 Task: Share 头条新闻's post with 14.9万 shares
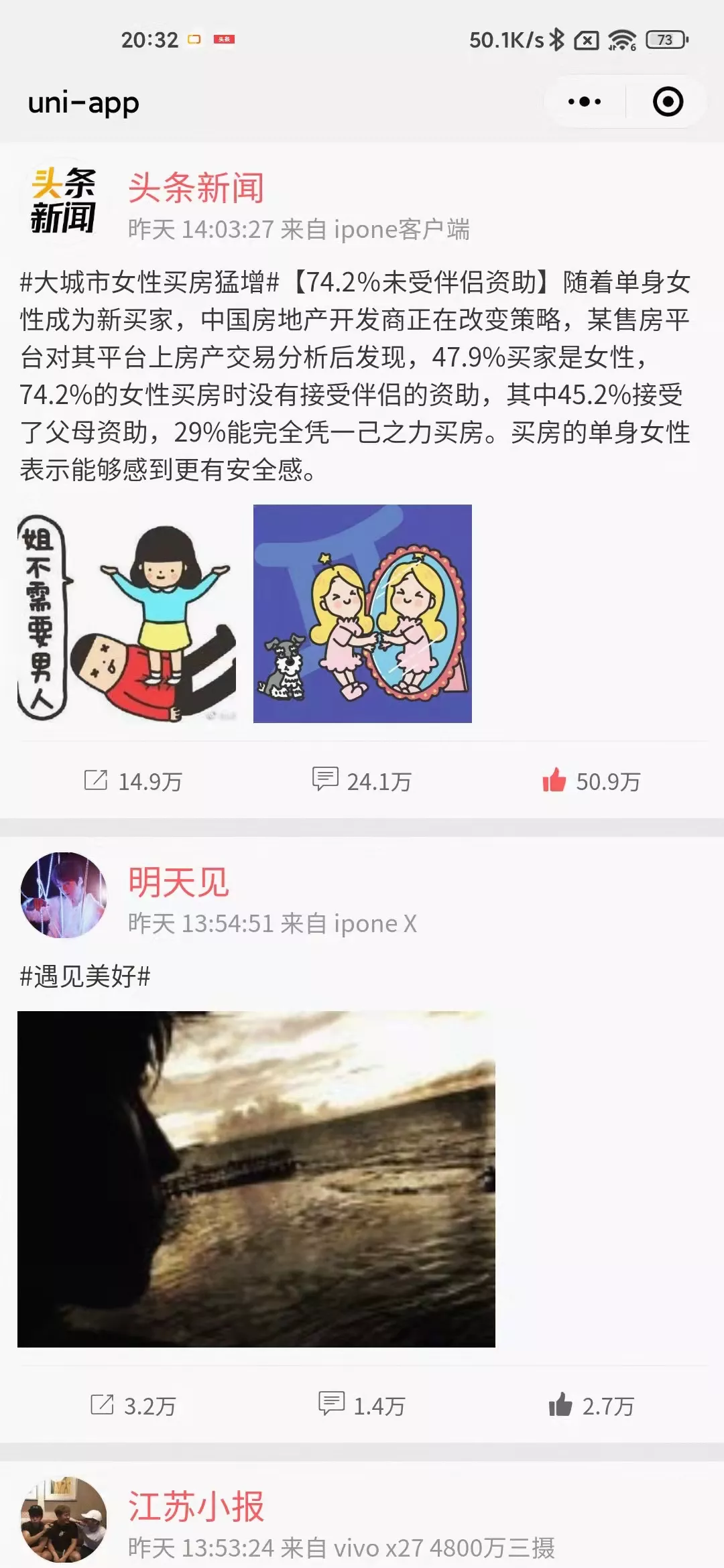pyautogui.click(x=133, y=781)
